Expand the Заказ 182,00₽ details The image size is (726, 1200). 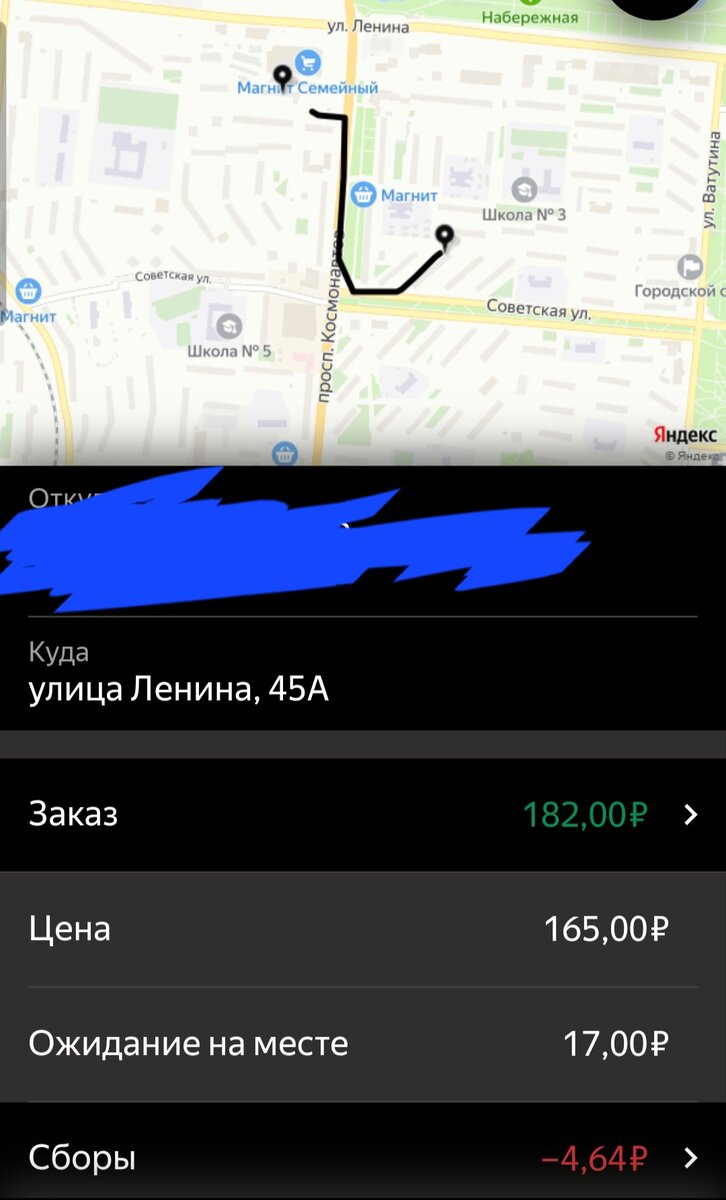(363, 813)
